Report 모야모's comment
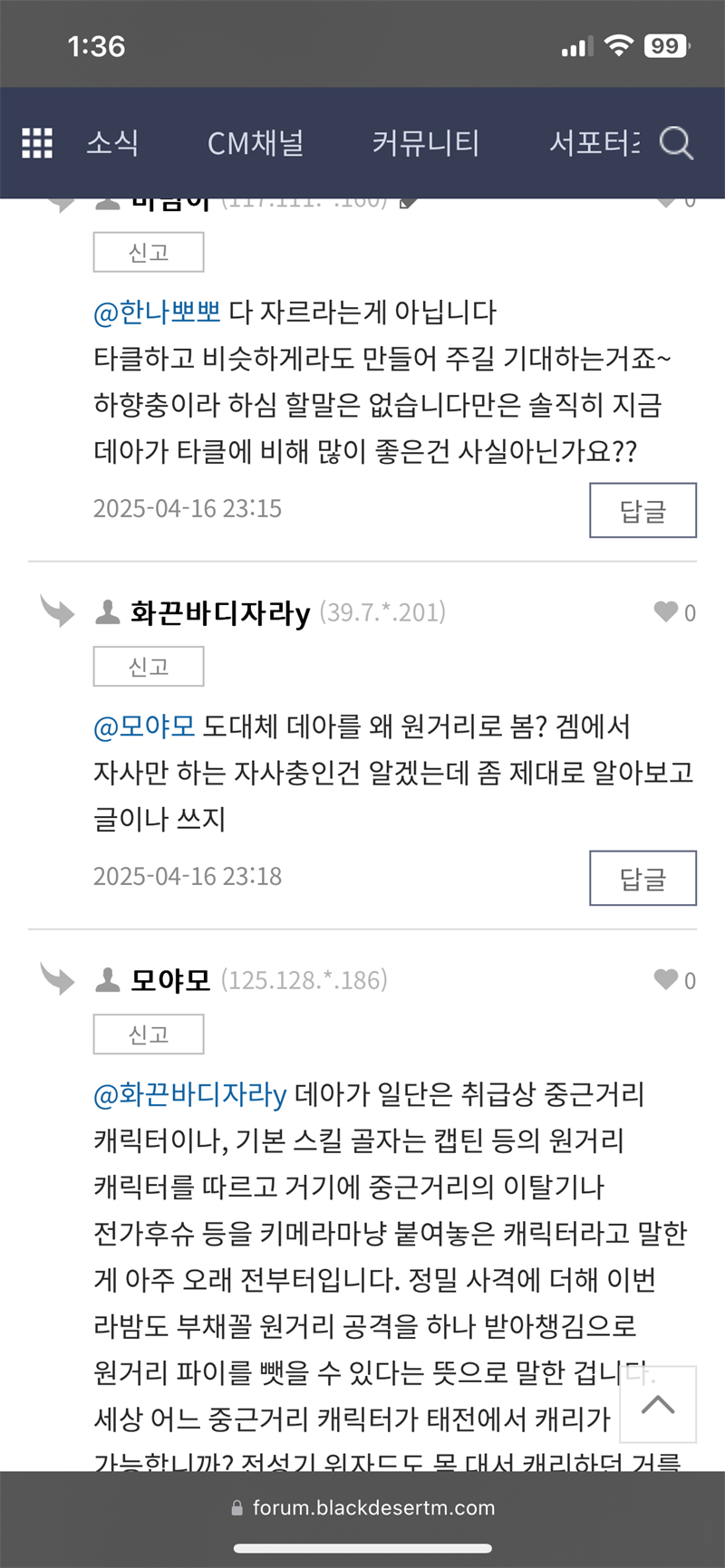The image size is (725, 1568). coord(149,1034)
